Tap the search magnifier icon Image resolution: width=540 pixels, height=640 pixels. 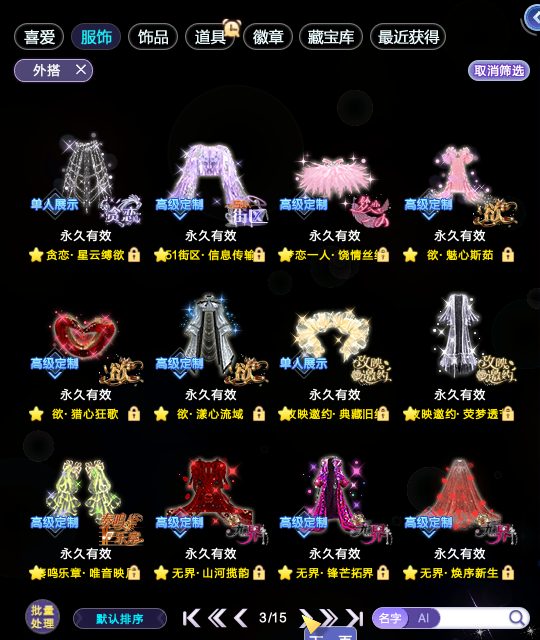[x=516, y=618]
